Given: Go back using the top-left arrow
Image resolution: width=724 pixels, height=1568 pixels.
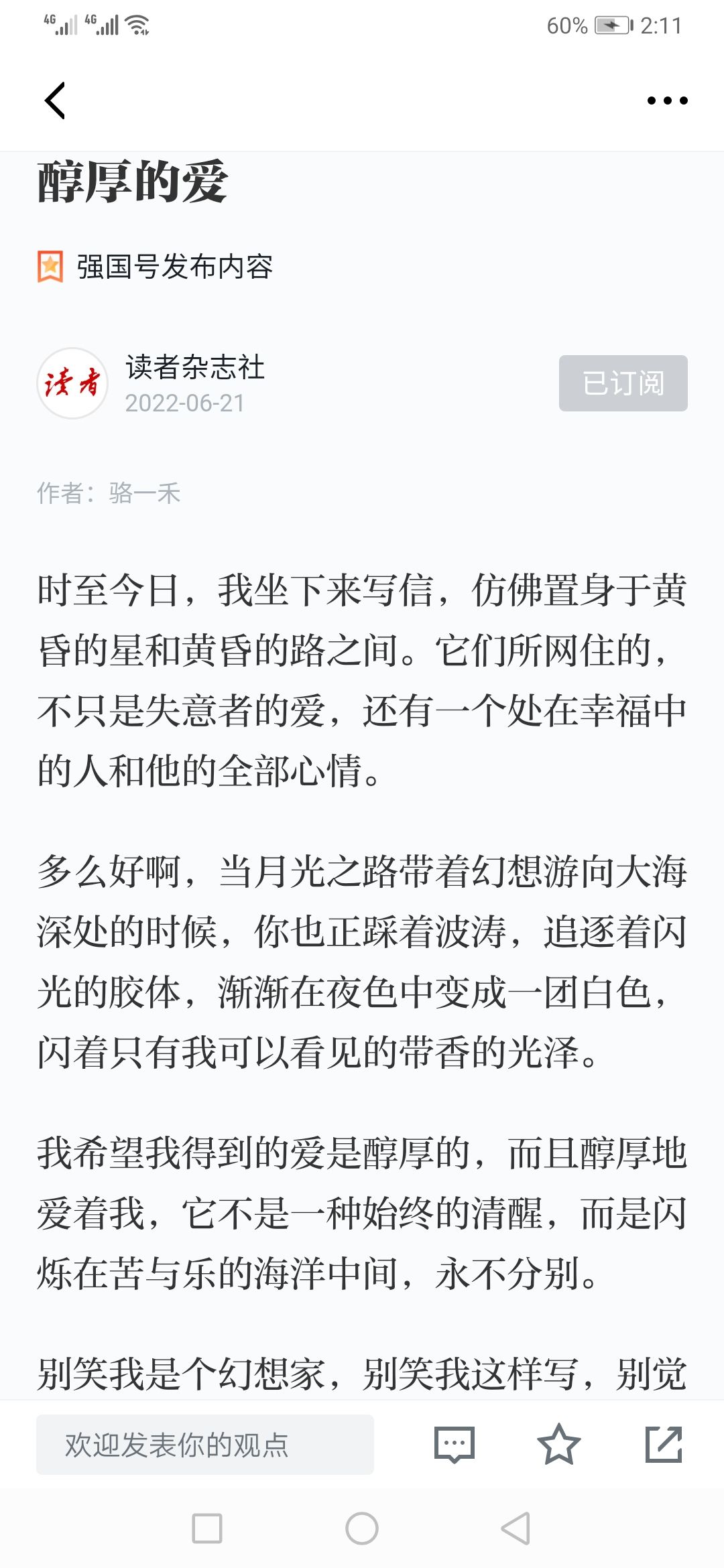Looking at the screenshot, I should [x=55, y=101].
